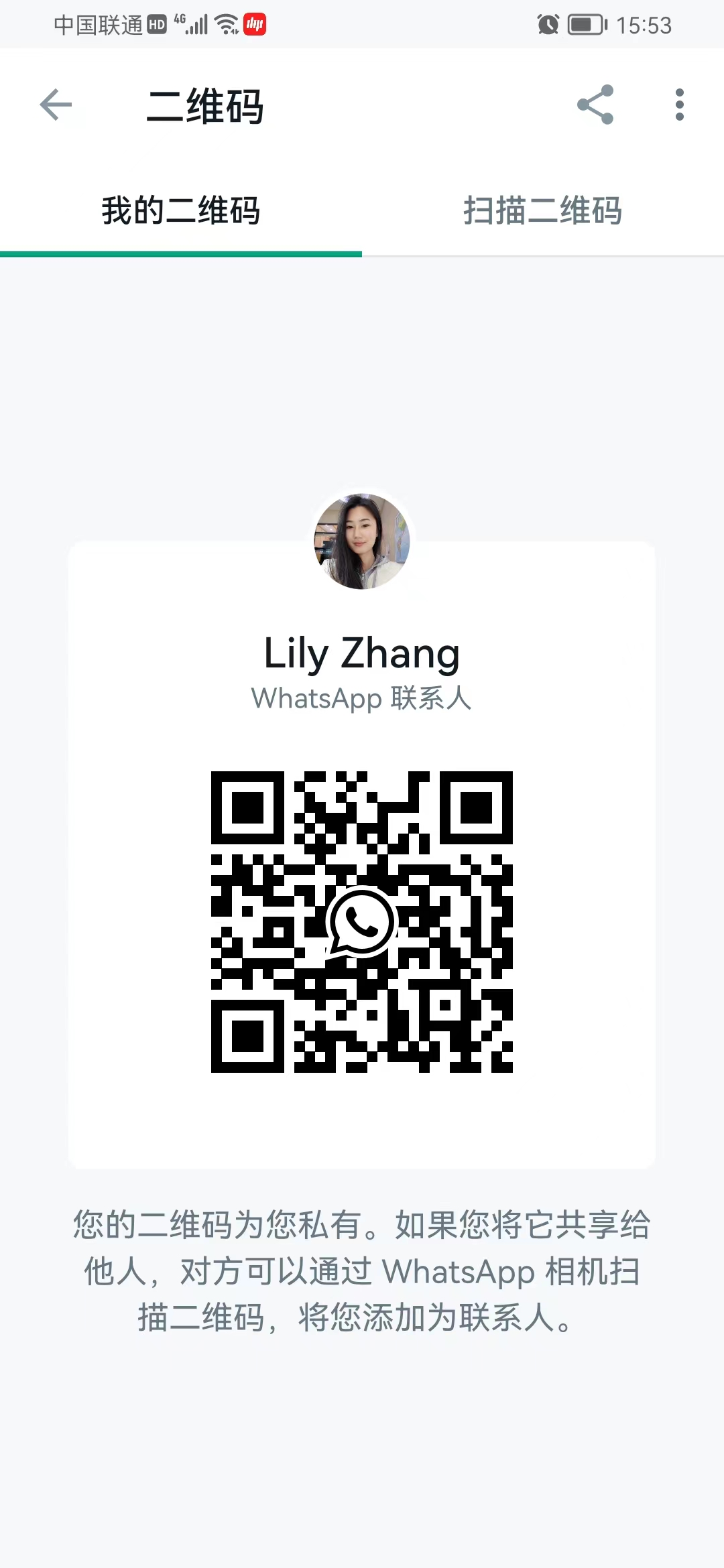The width and height of the screenshot is (724, 1568).
Task: Switch to the 扫描二维码 tab
Action: [x=543, y=210]
